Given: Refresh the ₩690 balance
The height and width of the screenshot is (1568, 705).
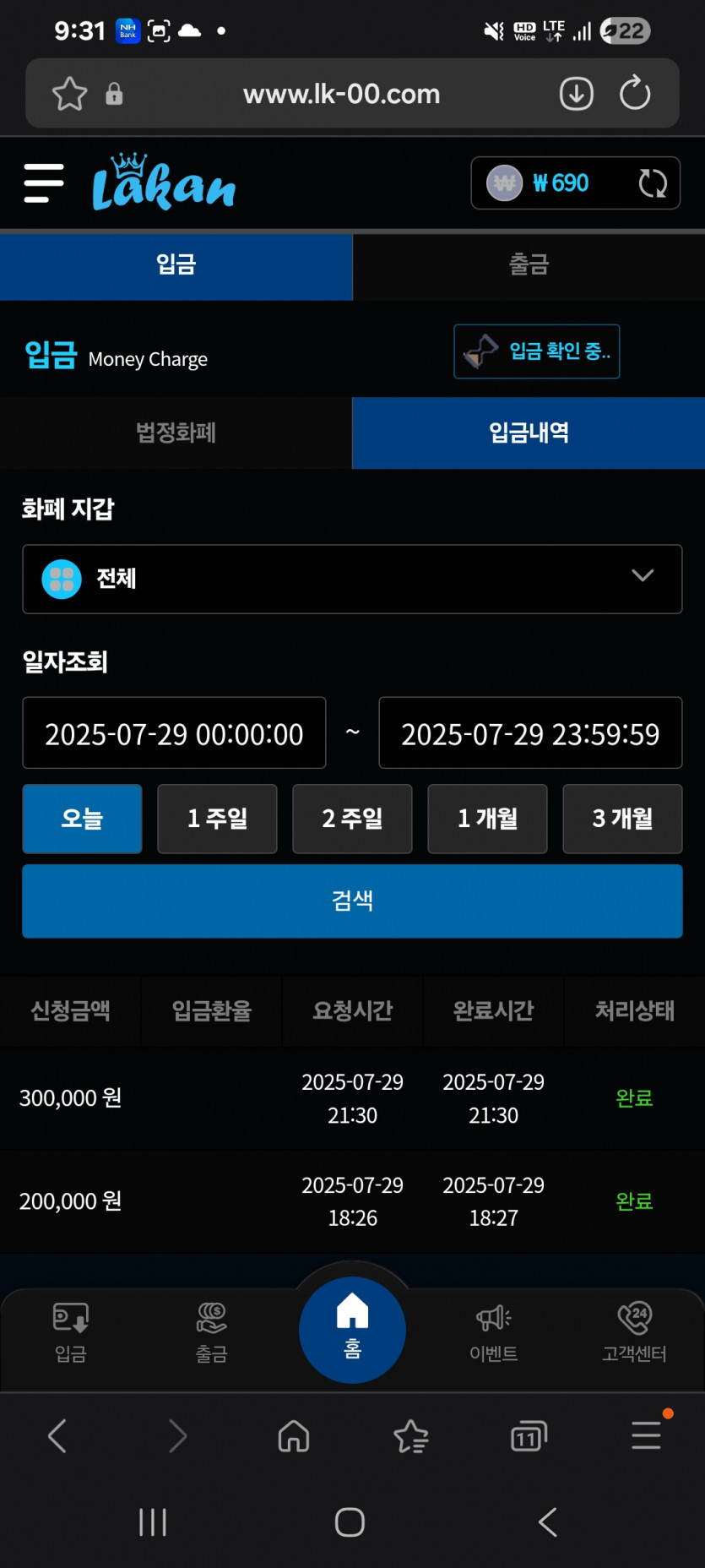Looking at the screenshot, I should (652, 183).
